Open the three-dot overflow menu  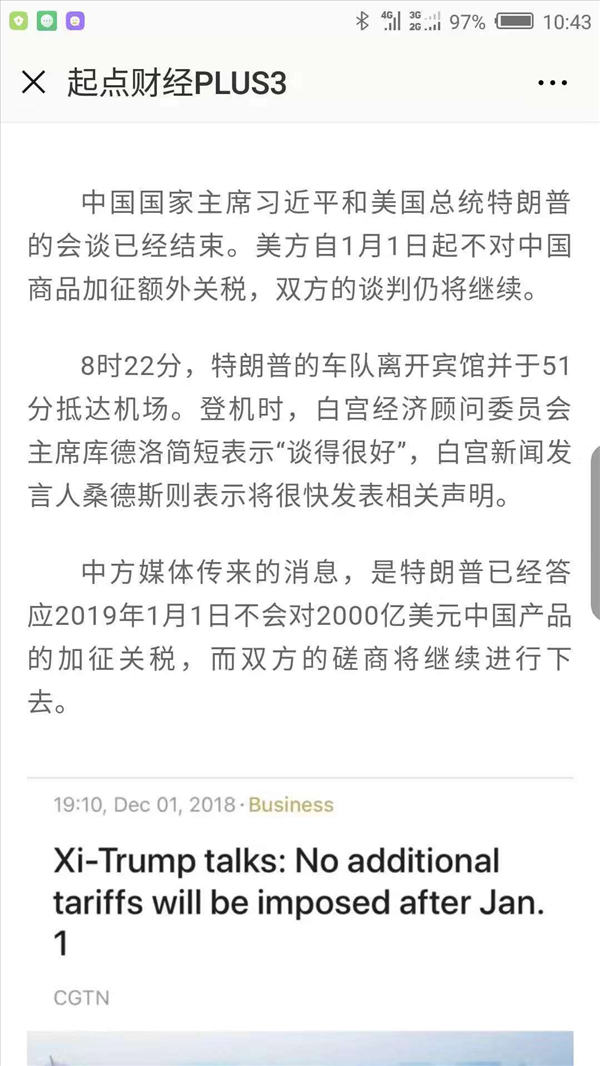coord(552,83)
